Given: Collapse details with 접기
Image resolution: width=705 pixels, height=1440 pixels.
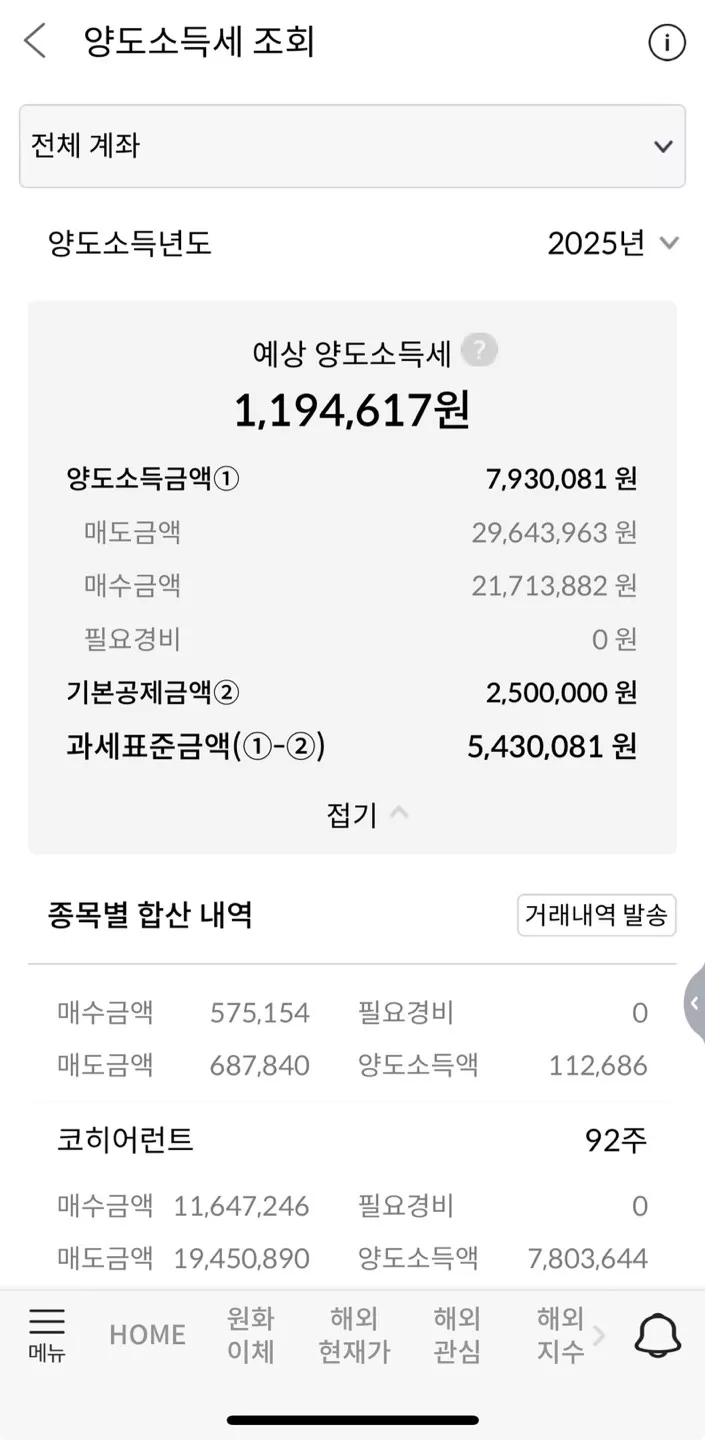Looking at the screenshot, I should tap(366, 814).
